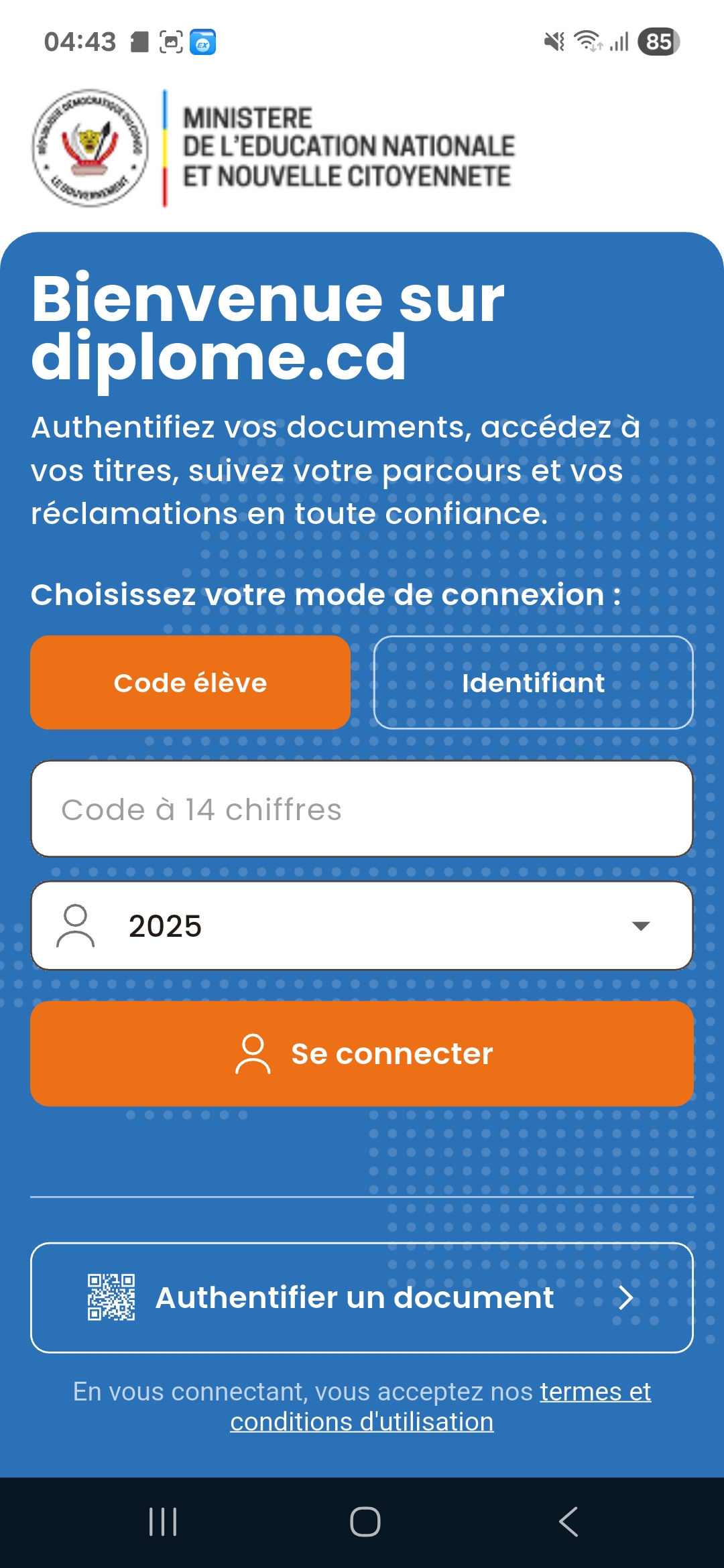
Task: Focus the 14-digit code field
Action: pos(362,809)
